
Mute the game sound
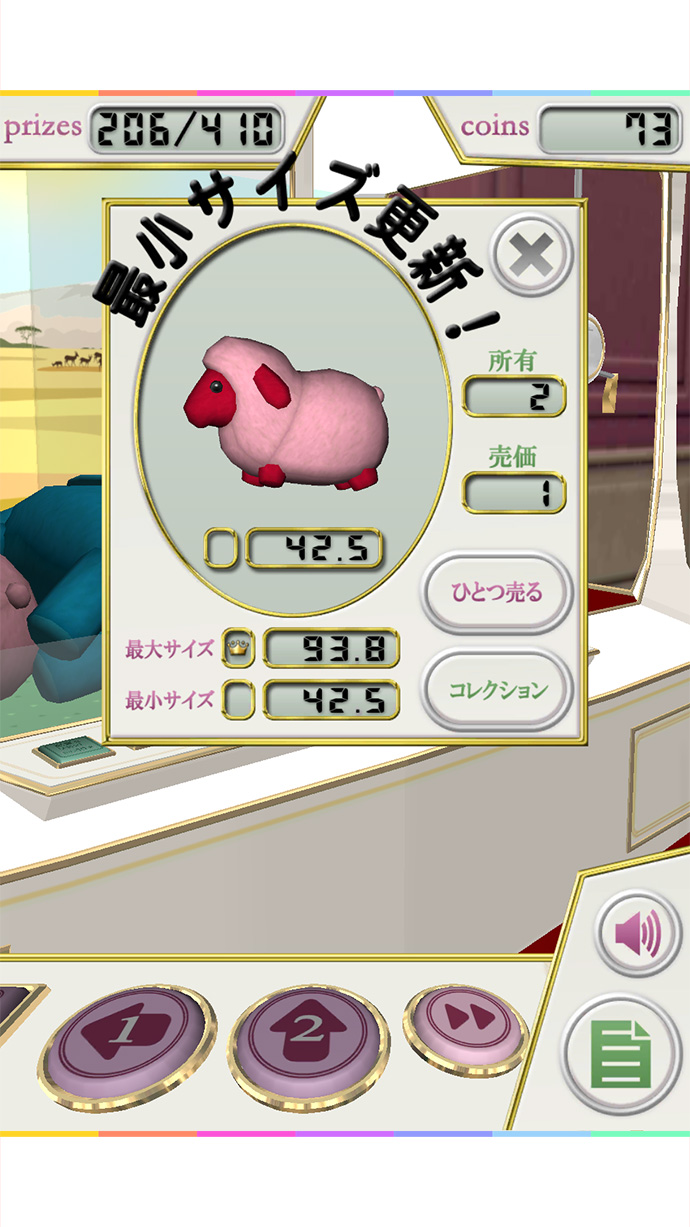coord(638,935)
